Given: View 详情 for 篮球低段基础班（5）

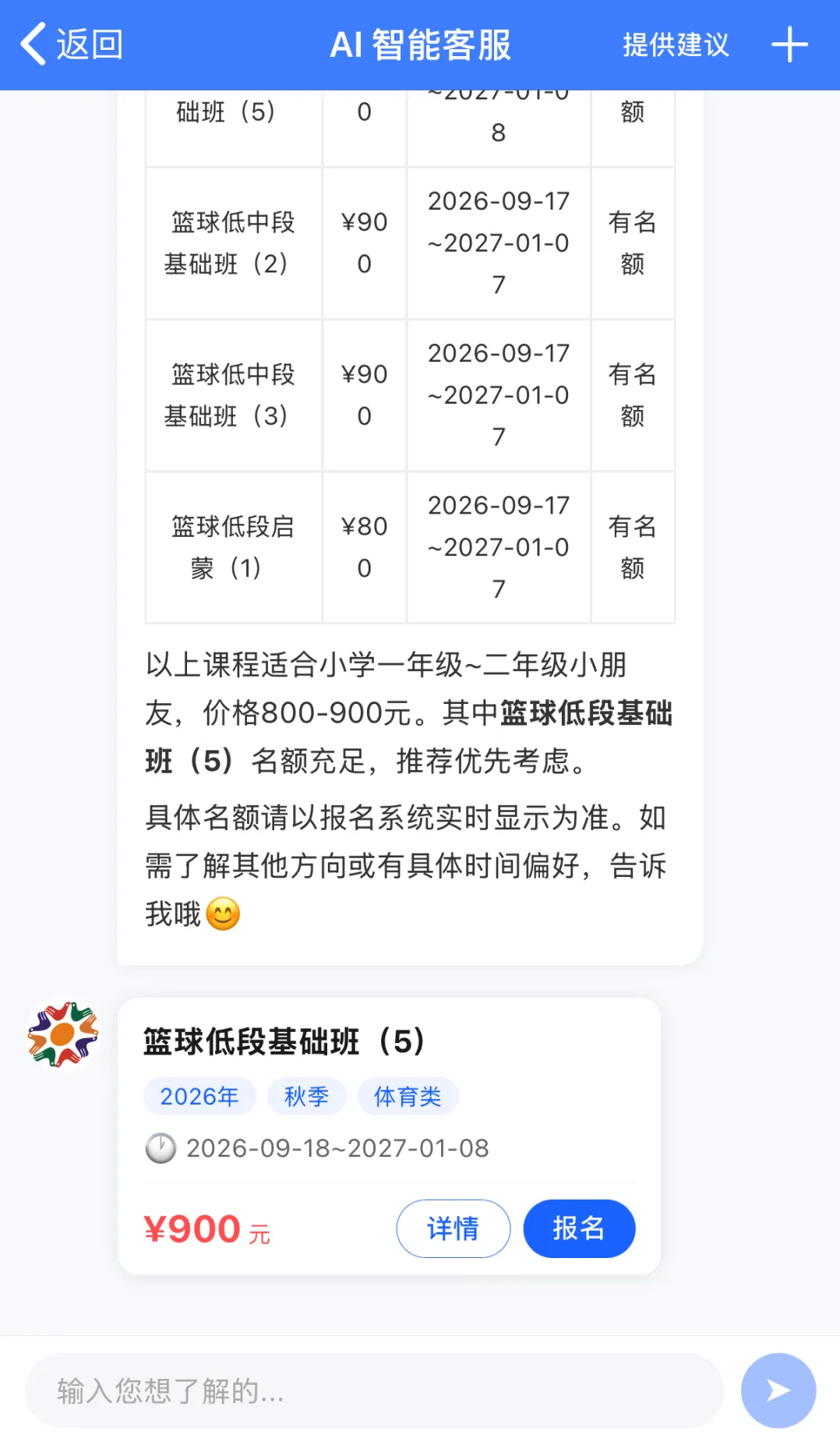Looking at the screenshot, I should tap(453, 1228).
